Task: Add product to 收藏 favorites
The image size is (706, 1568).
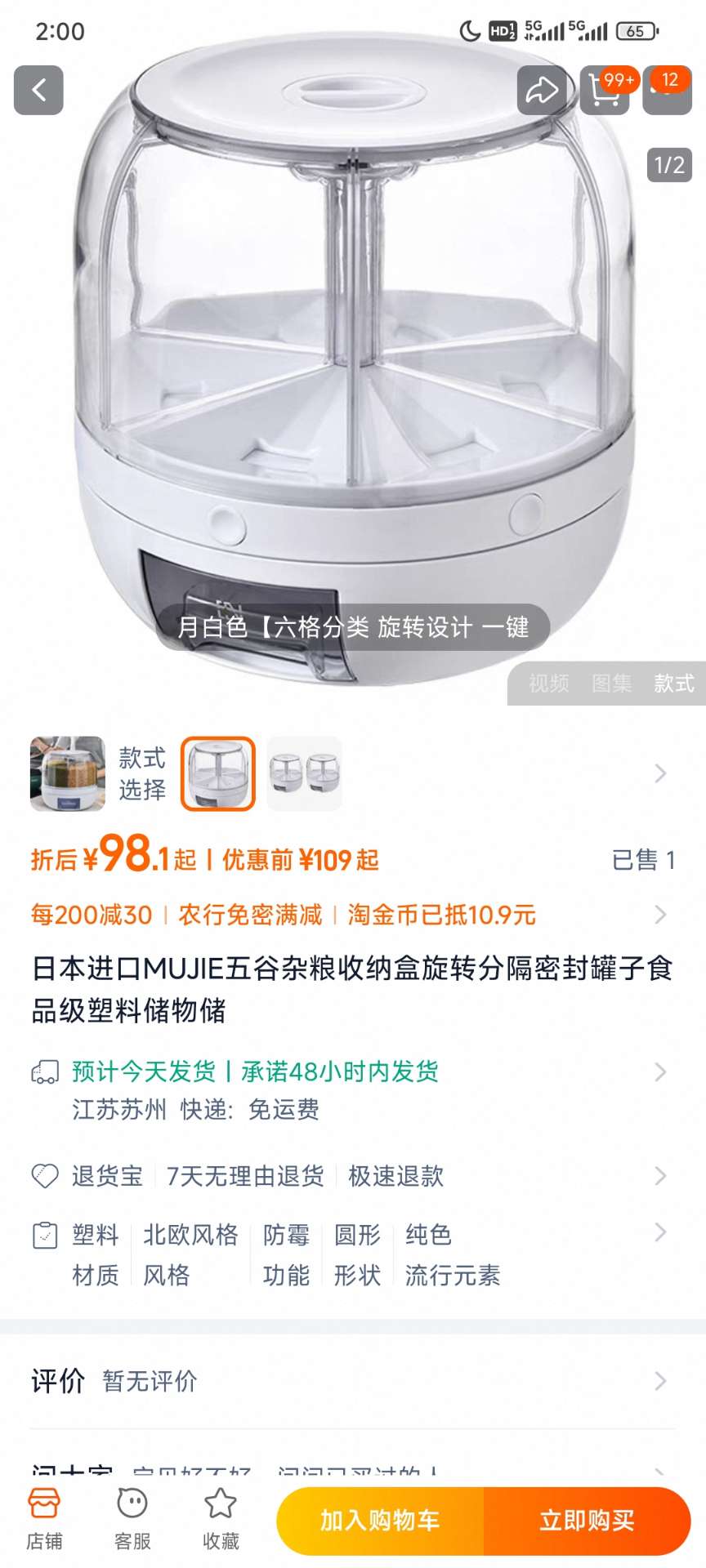Action: (x=221, y=1519)
